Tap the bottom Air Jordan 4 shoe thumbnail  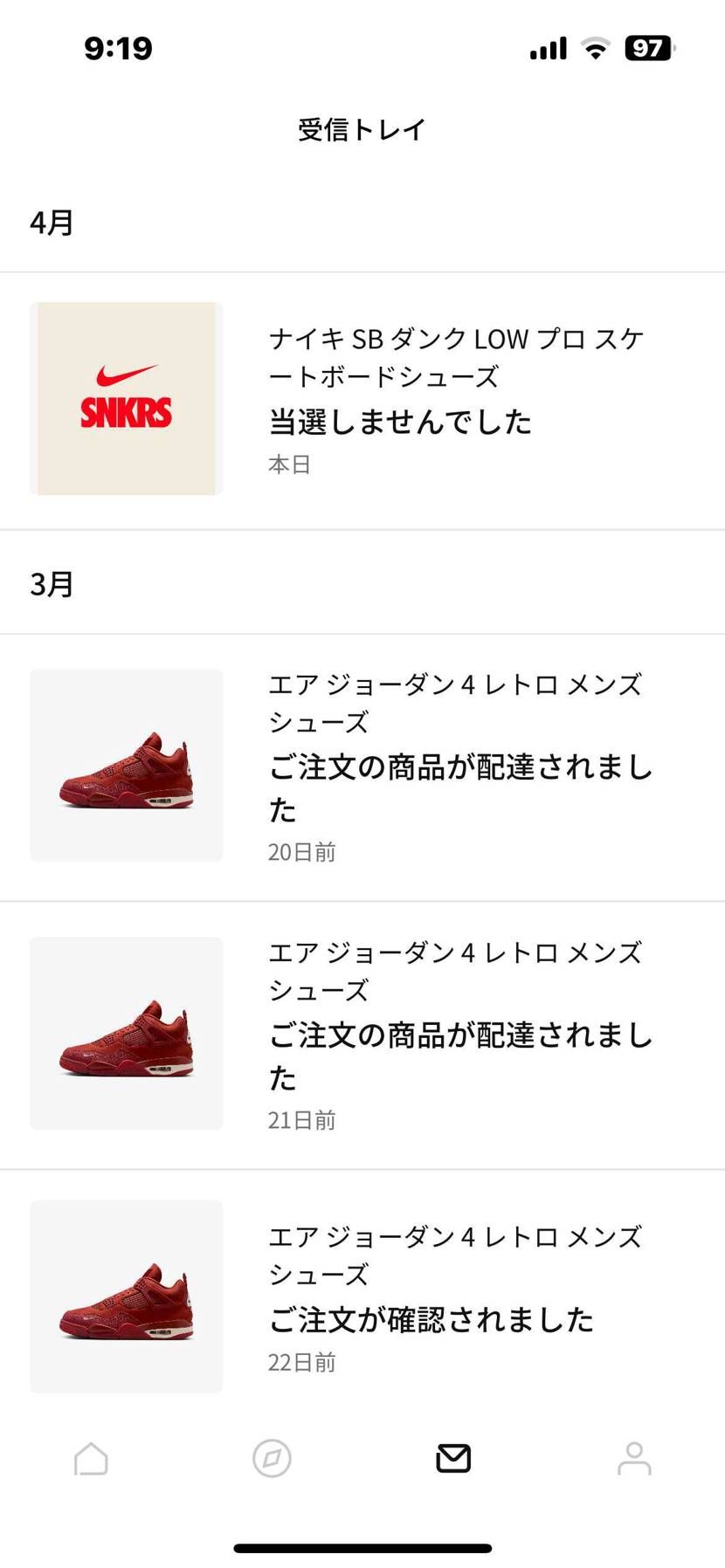[x=125, y=1298]
